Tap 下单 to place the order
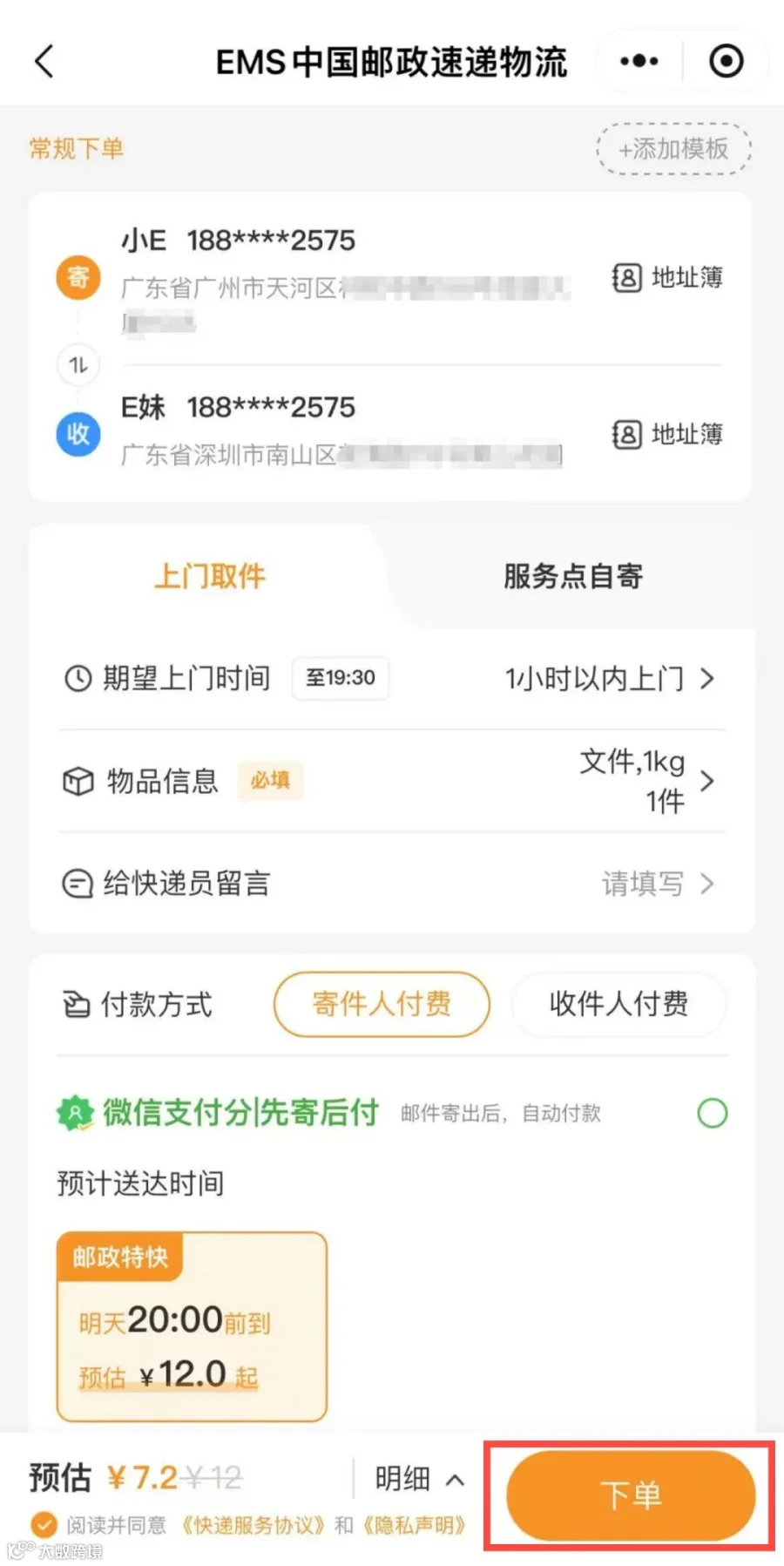The width and height of the screenshot is (784, 1566). (x=631, y=1495)
